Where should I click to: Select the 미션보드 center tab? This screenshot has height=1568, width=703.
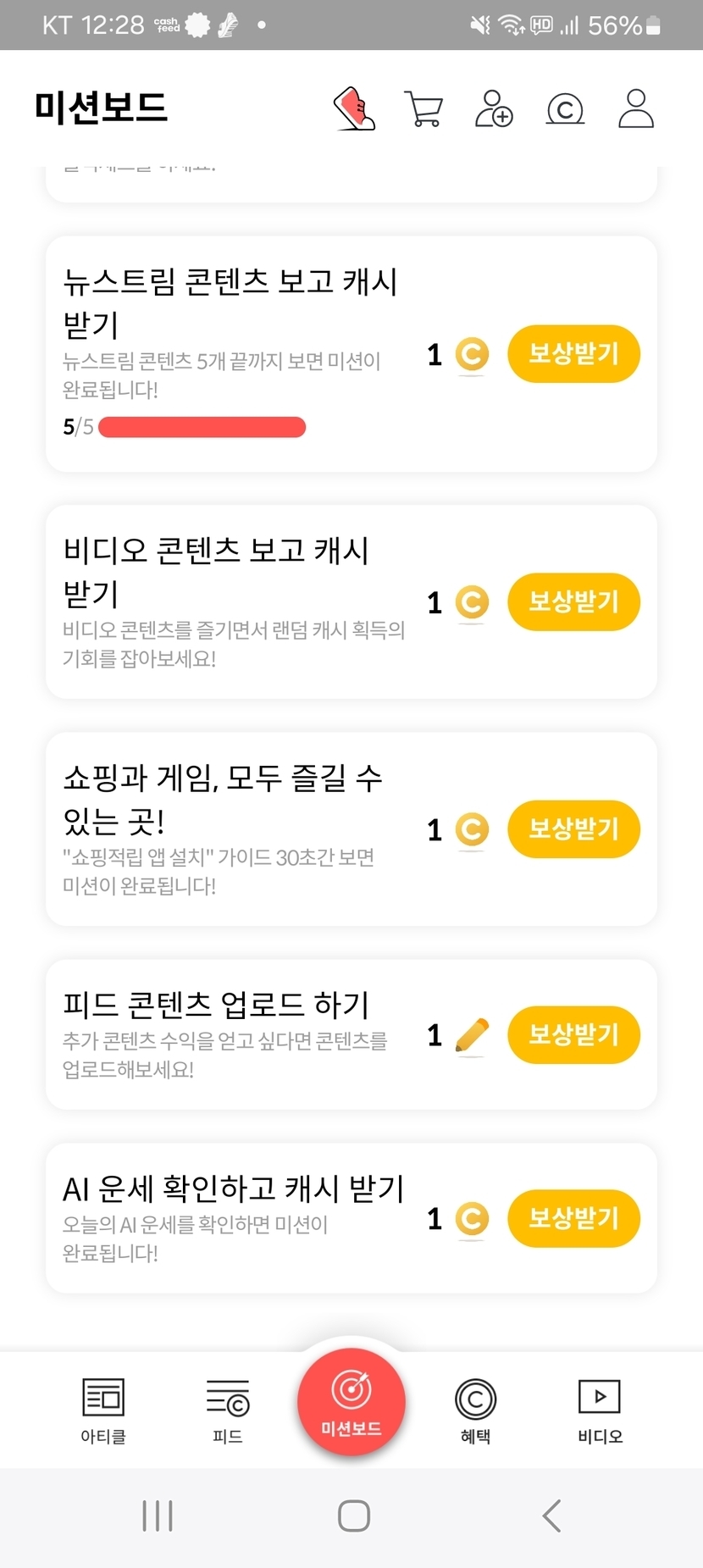351,1402
